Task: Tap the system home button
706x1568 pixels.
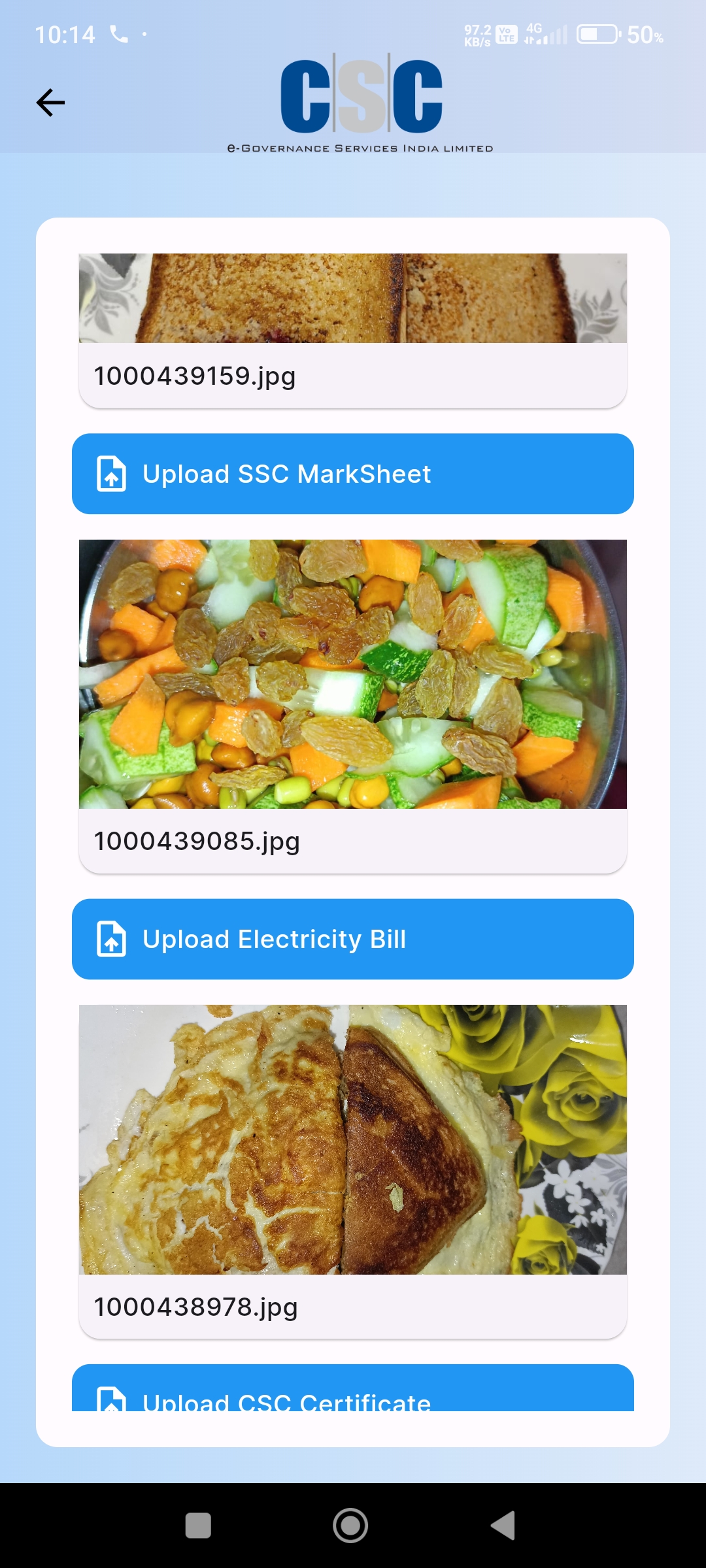Action: (x=350, y=1526)
